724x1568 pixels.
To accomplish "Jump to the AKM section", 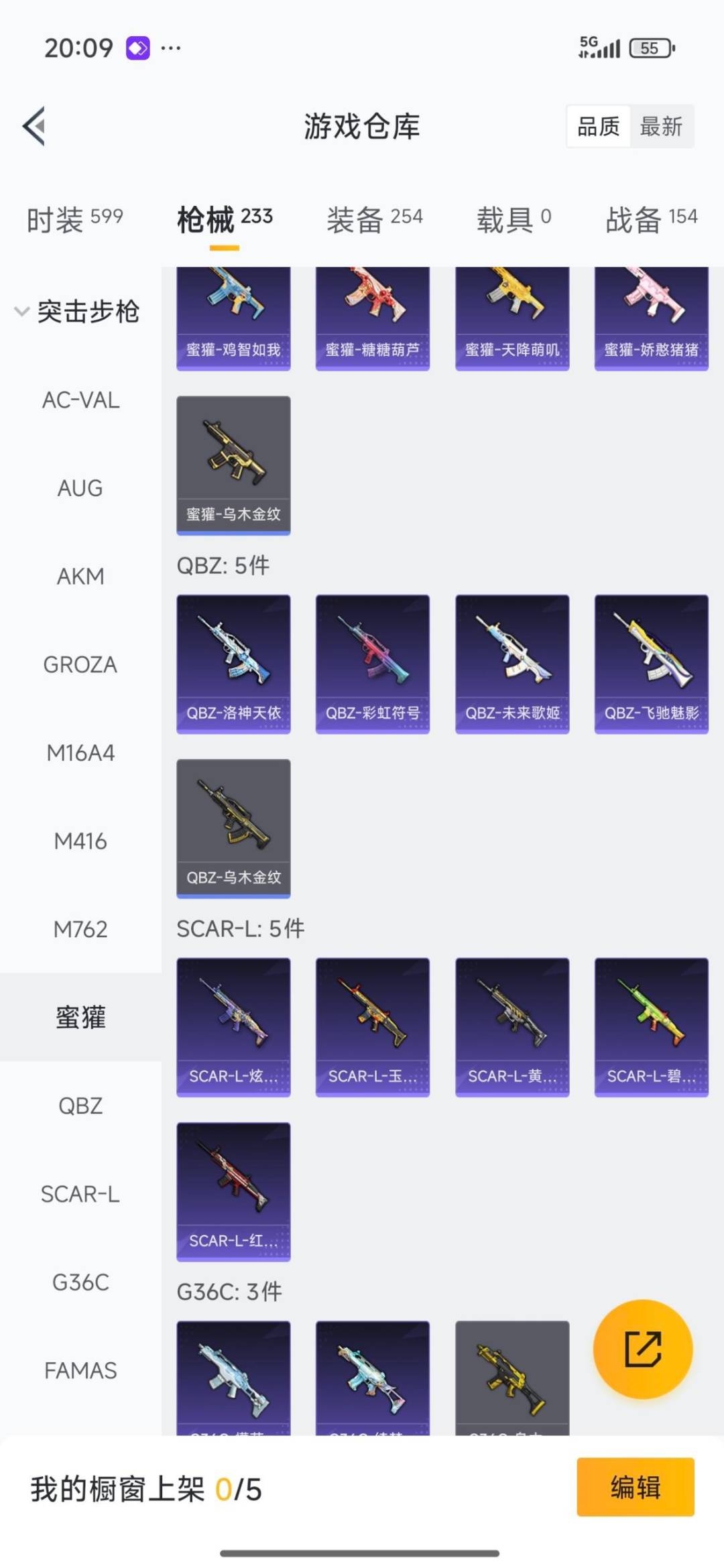I will tap(80, 577).
